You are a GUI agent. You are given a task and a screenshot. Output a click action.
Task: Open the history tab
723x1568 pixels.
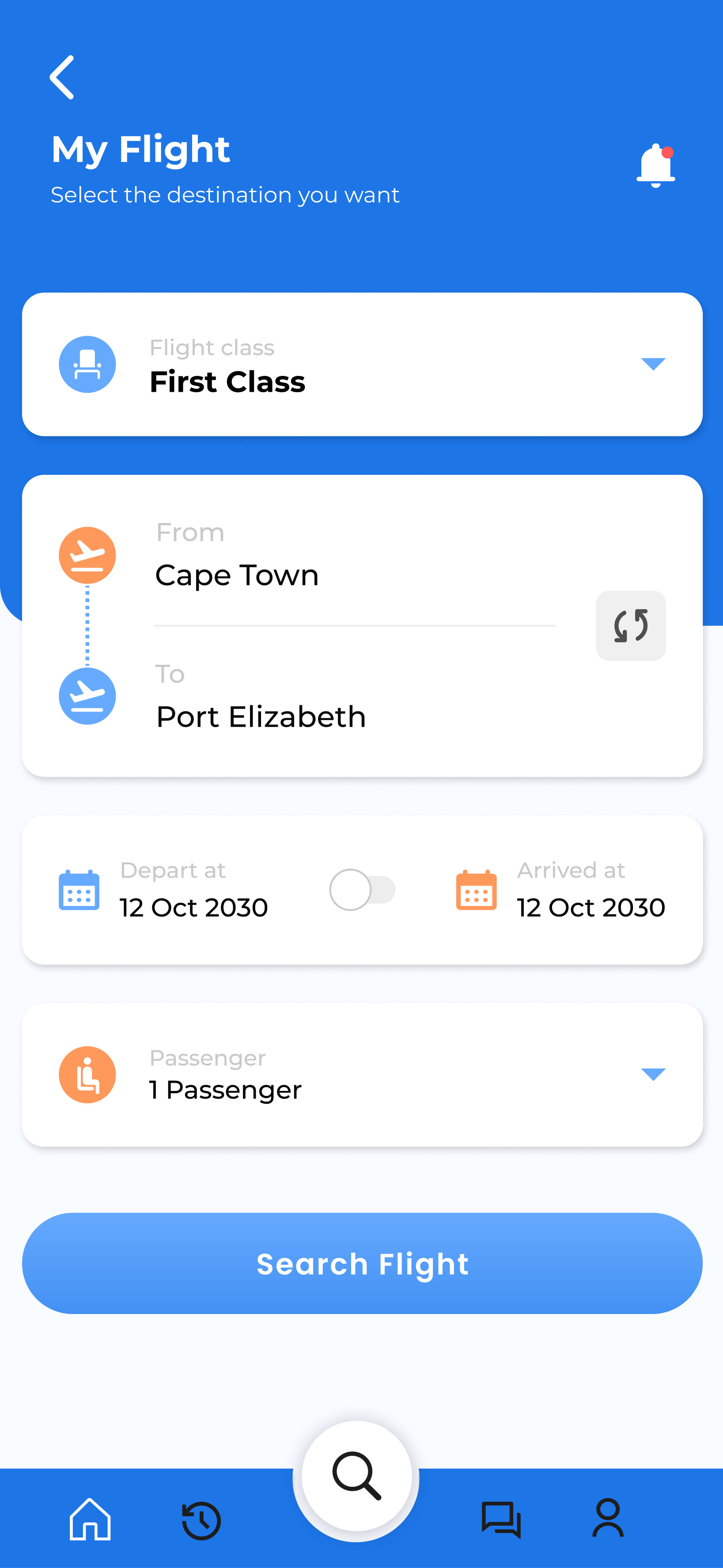point(201,1521)
